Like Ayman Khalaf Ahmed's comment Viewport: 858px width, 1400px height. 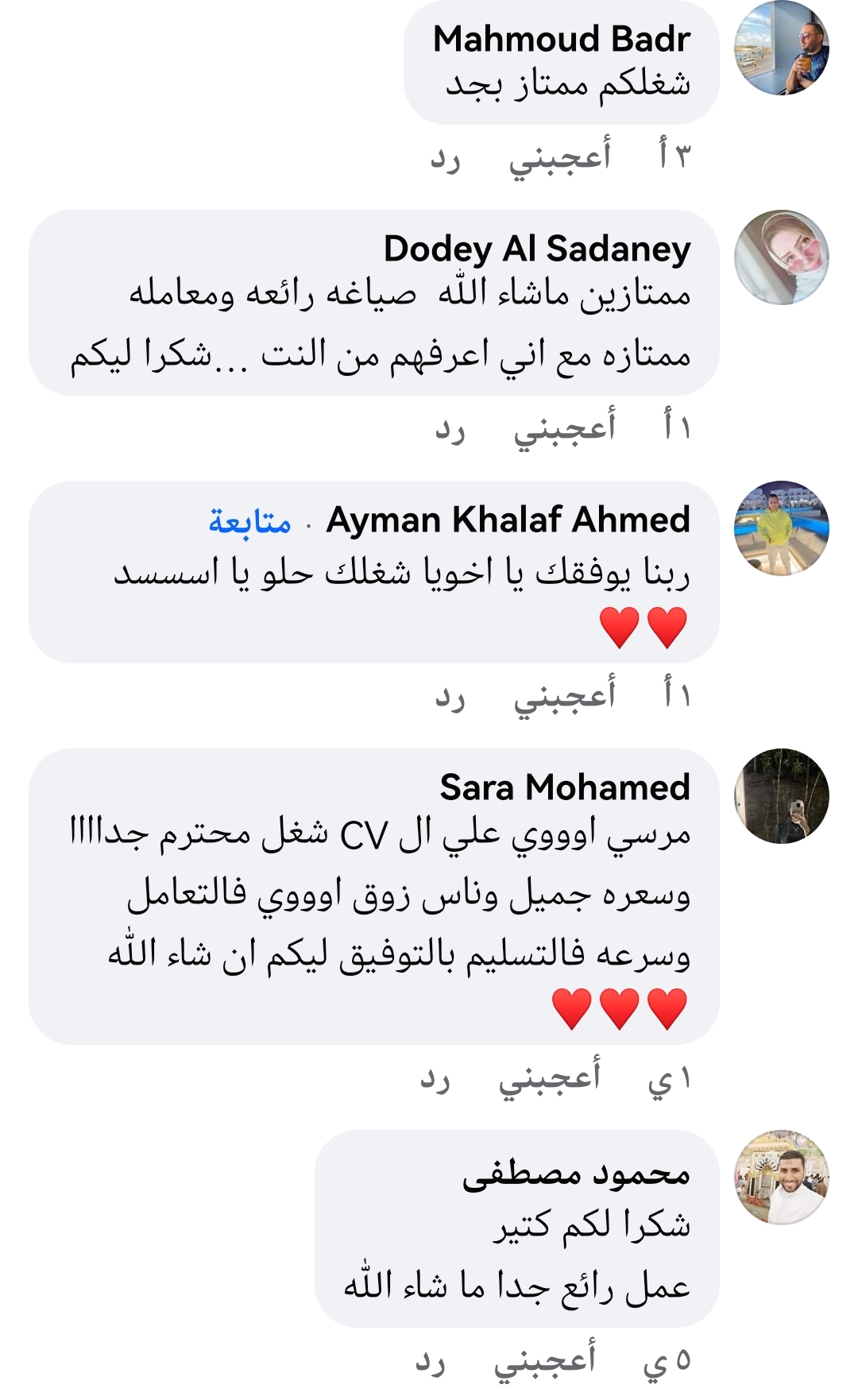click(x=564, y=696)
